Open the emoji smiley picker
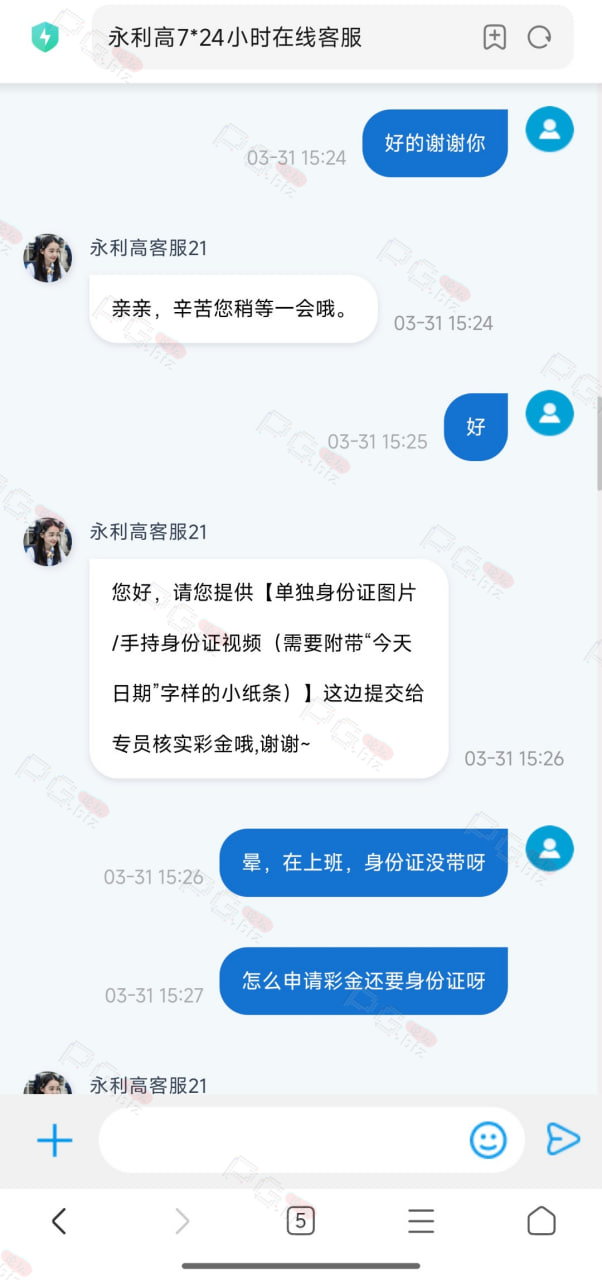 coord(488,1140)
